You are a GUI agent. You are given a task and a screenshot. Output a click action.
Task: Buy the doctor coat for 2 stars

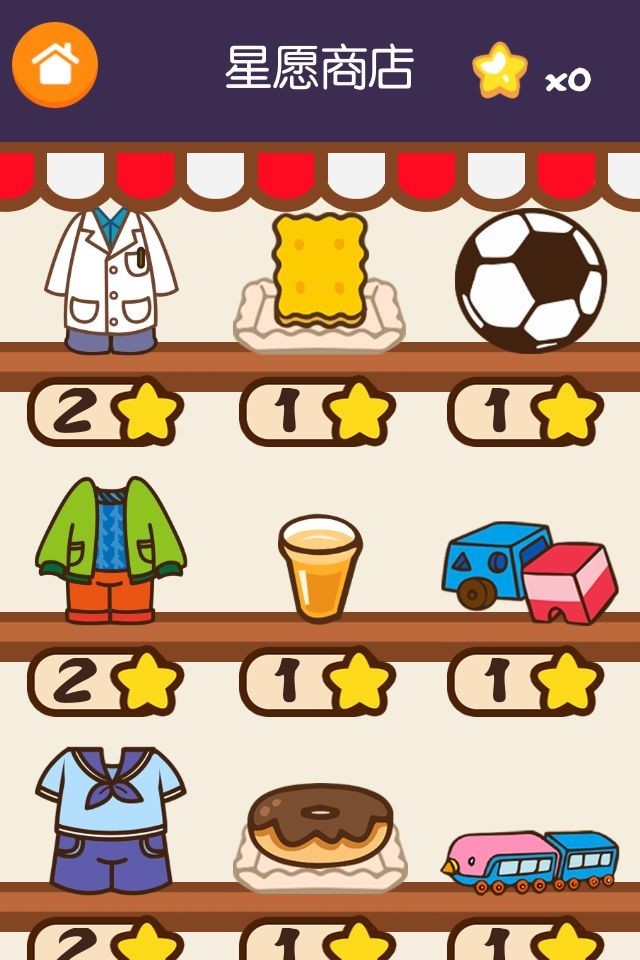(x=106, y=411)
